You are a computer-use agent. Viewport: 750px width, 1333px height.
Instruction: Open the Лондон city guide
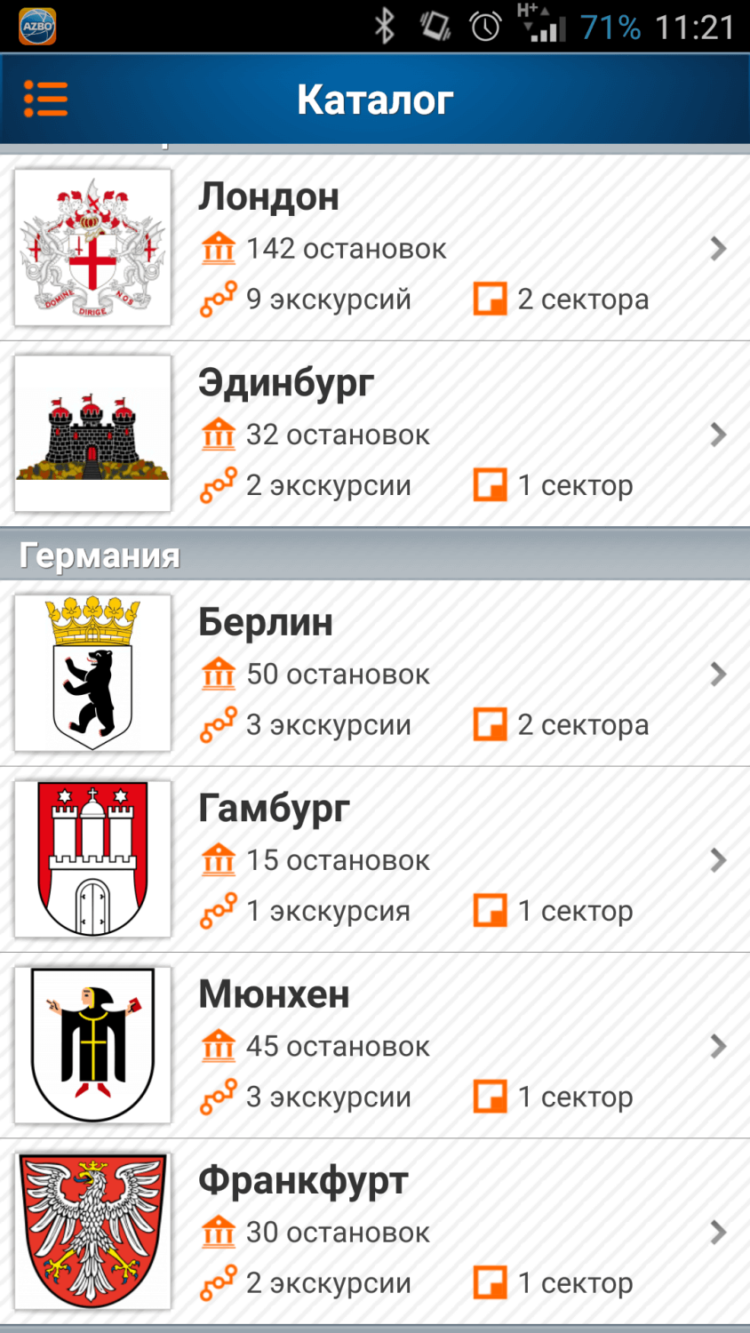click(375, 248)
